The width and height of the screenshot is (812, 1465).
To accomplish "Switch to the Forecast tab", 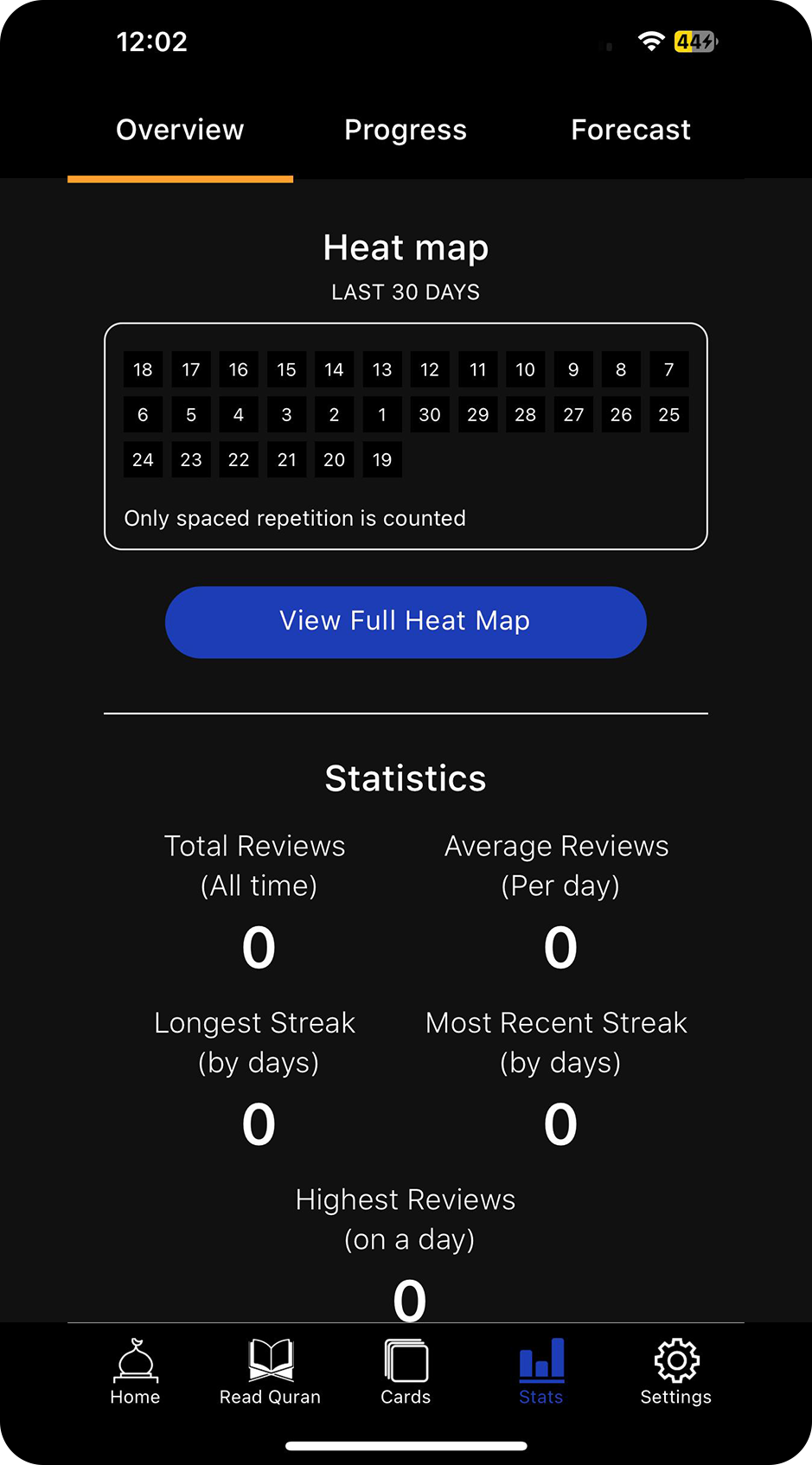I will [630, 130].
